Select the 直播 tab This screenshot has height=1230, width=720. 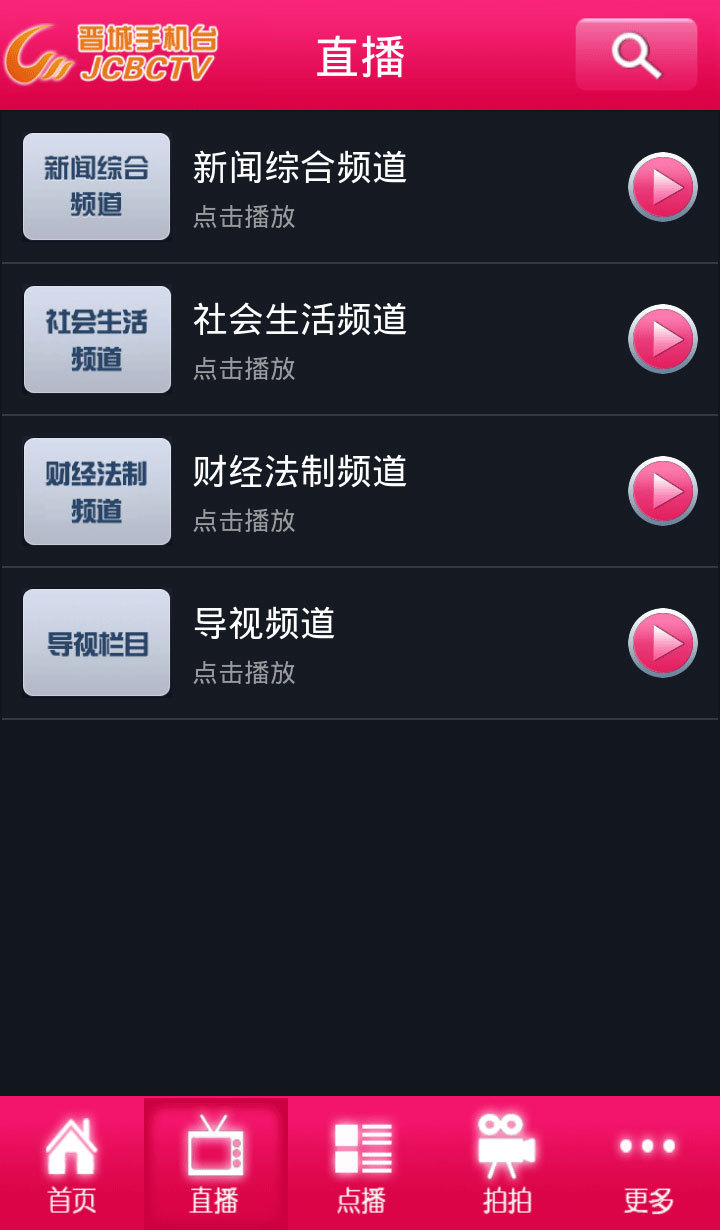tap(216, 1164)
